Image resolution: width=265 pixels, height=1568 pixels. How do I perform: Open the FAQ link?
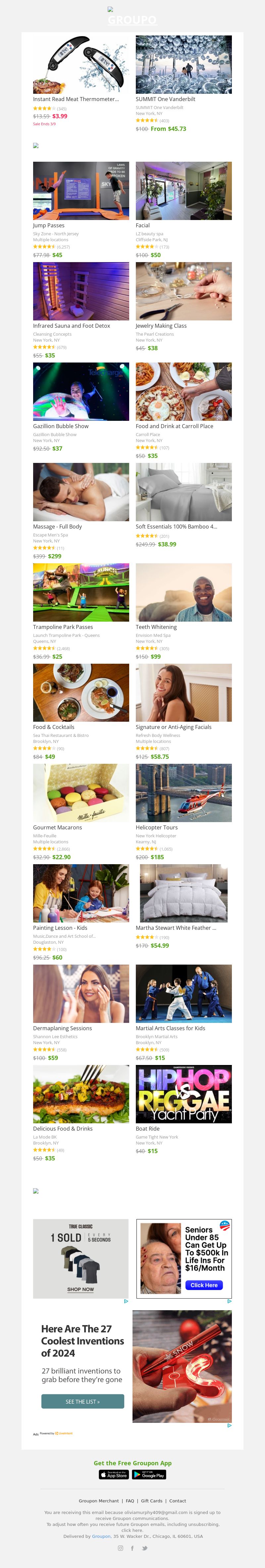click(130, 1500)
